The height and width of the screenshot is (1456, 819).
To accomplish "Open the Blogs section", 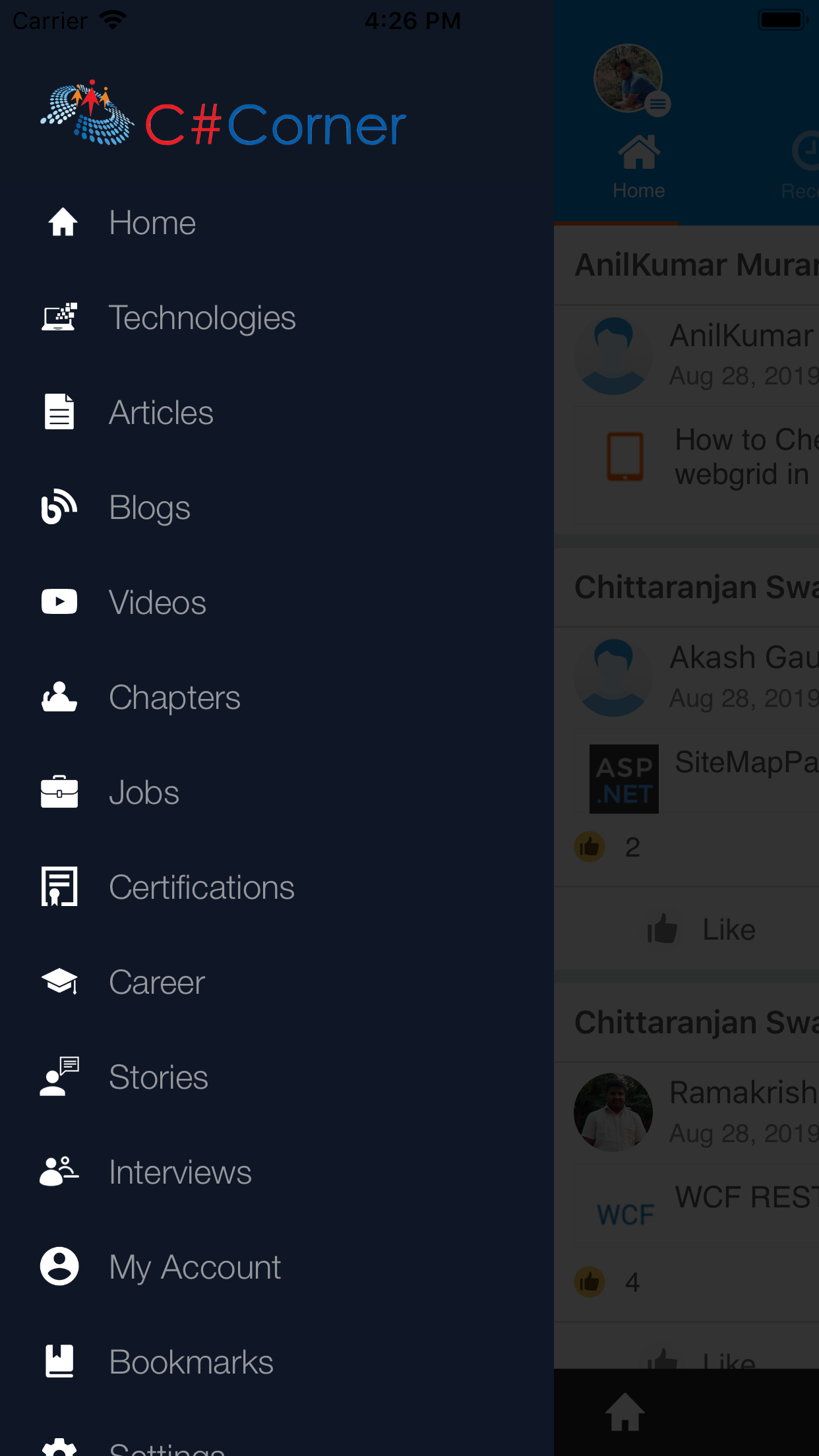I will [x=149, y=508].
